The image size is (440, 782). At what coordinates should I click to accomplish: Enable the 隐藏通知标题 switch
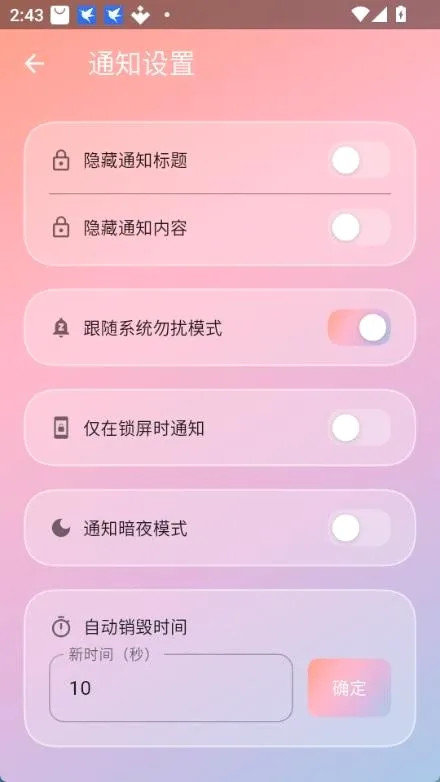[359, 161]
